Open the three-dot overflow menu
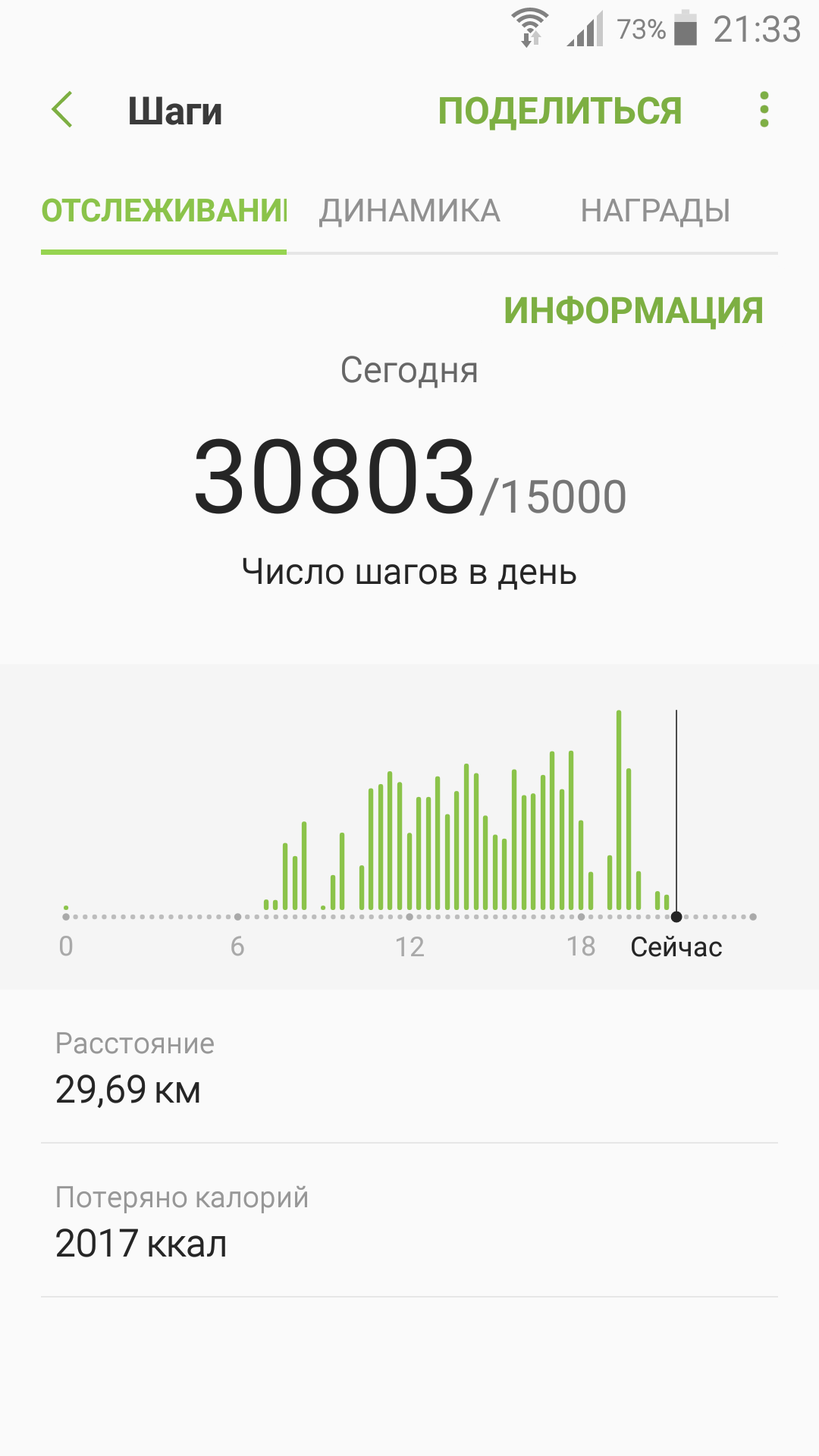 tap(764, 110)
